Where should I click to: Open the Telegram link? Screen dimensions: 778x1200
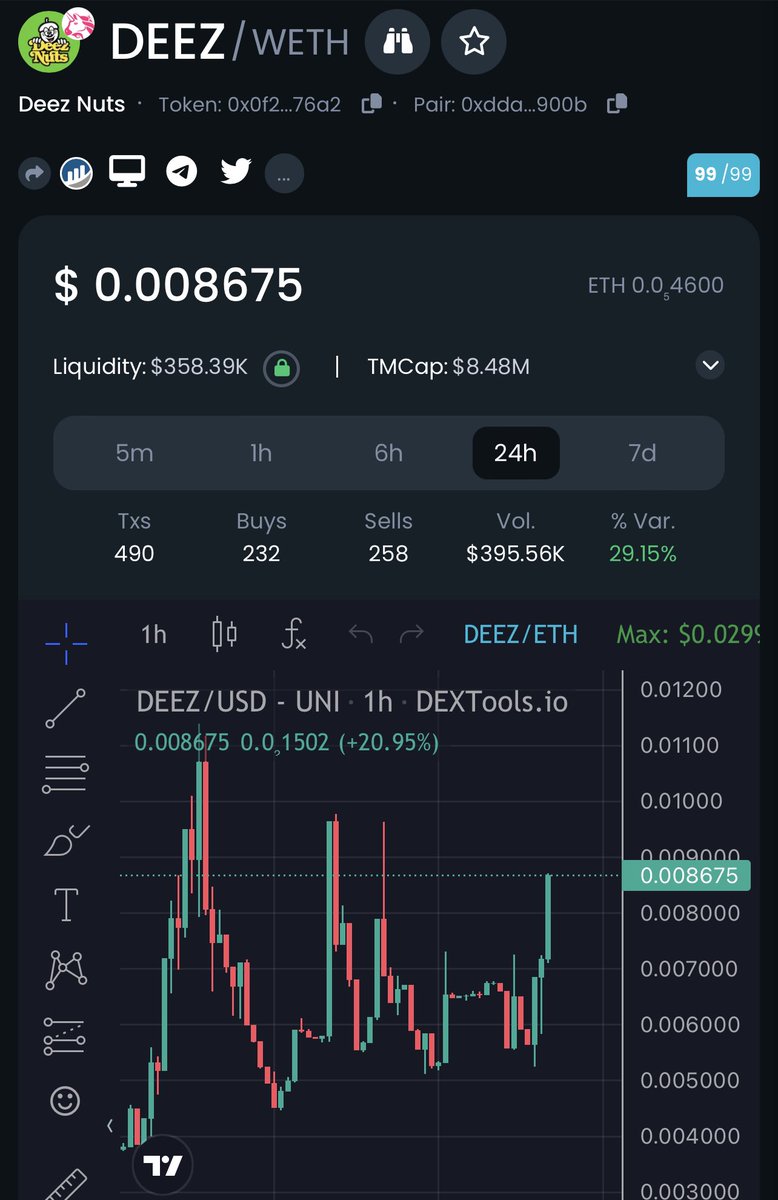[181, 172]
